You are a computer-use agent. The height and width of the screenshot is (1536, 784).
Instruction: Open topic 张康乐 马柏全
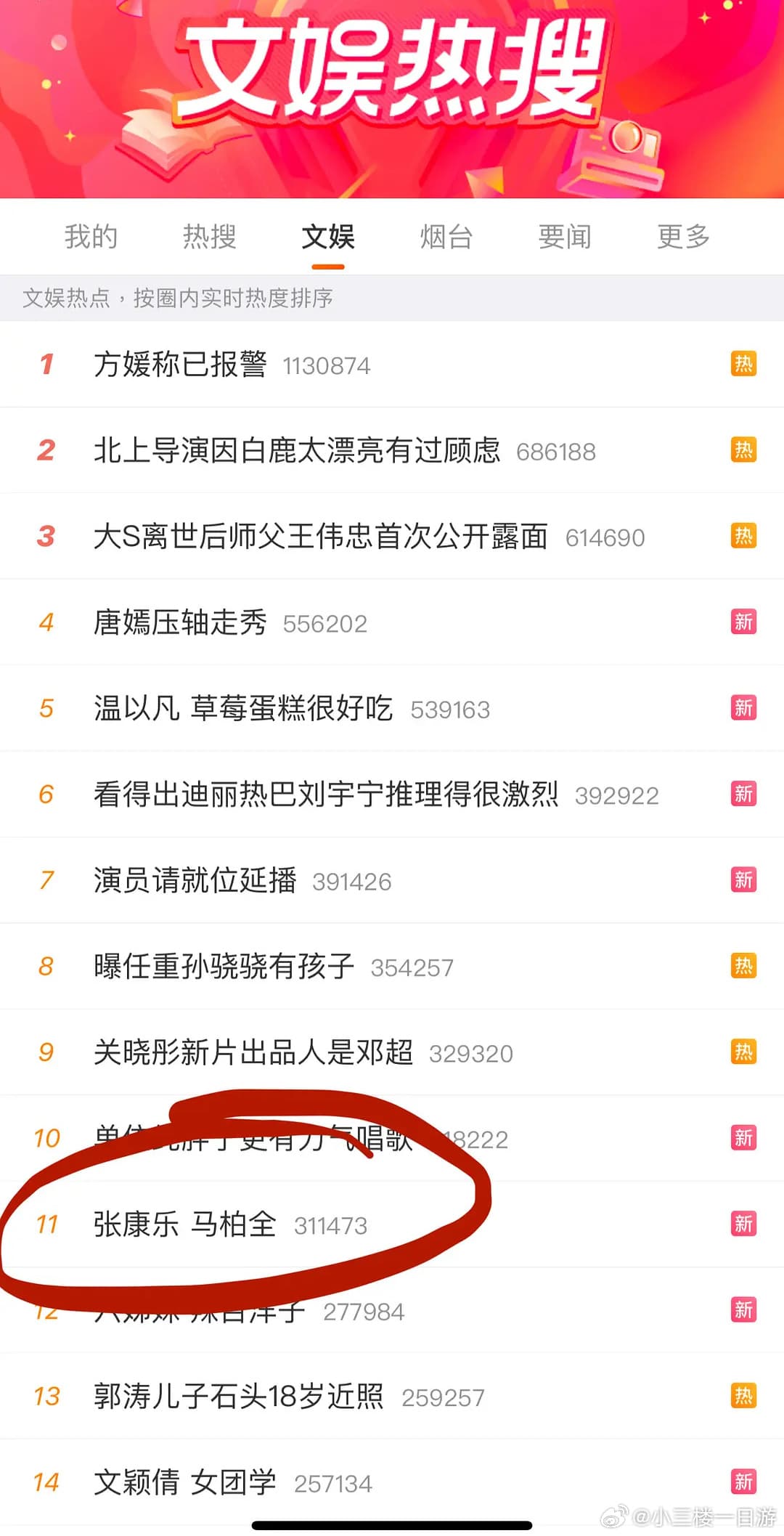coord(184,1224)
